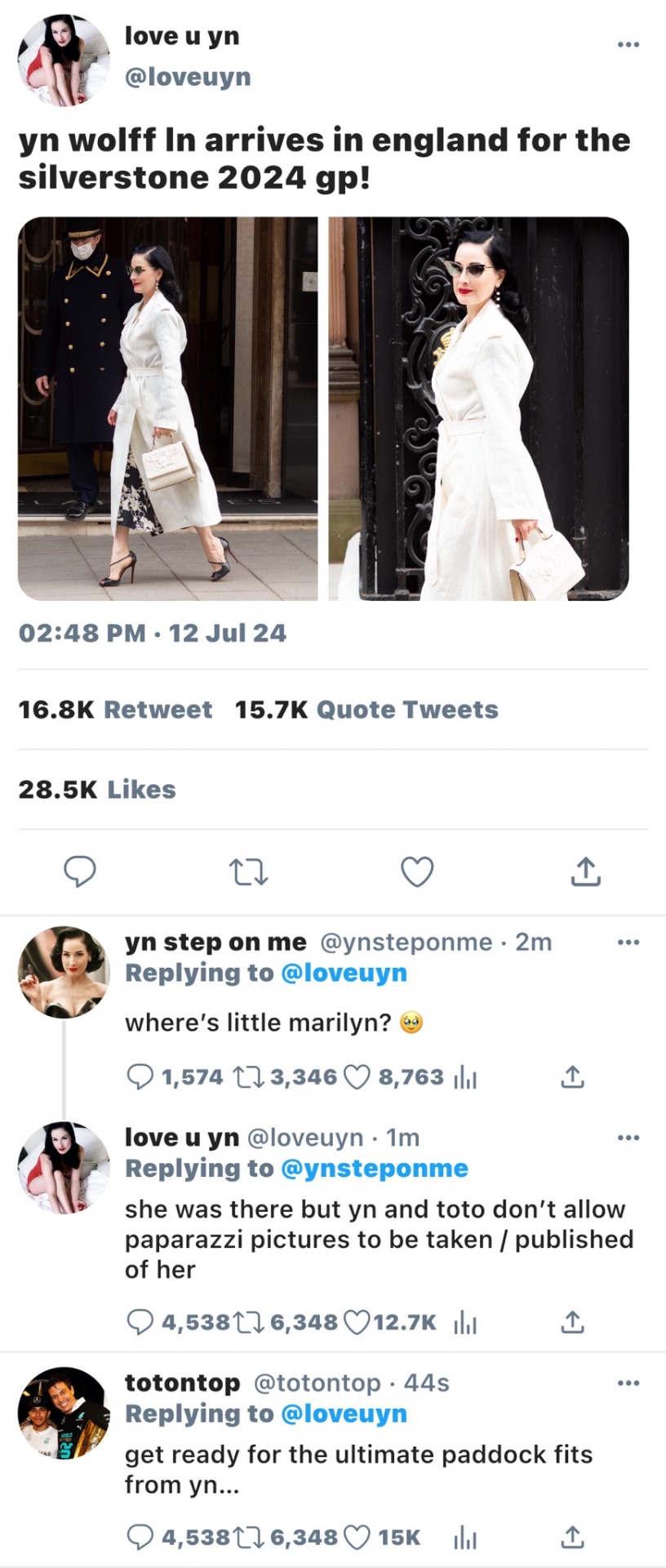Open overflow menu on the main tweet

click(x=628, y=44)
